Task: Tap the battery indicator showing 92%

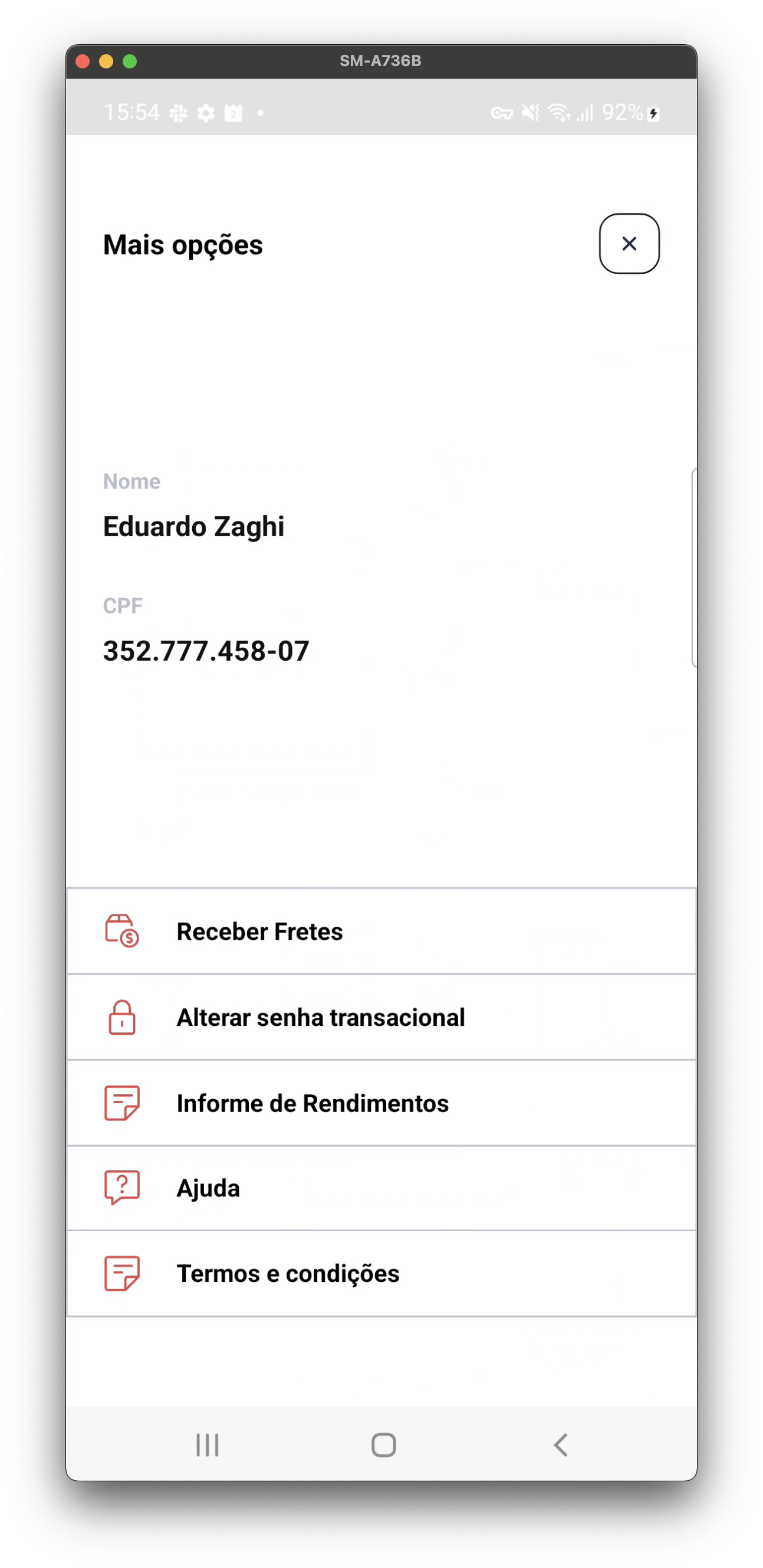Action: [x=623, y=113]
